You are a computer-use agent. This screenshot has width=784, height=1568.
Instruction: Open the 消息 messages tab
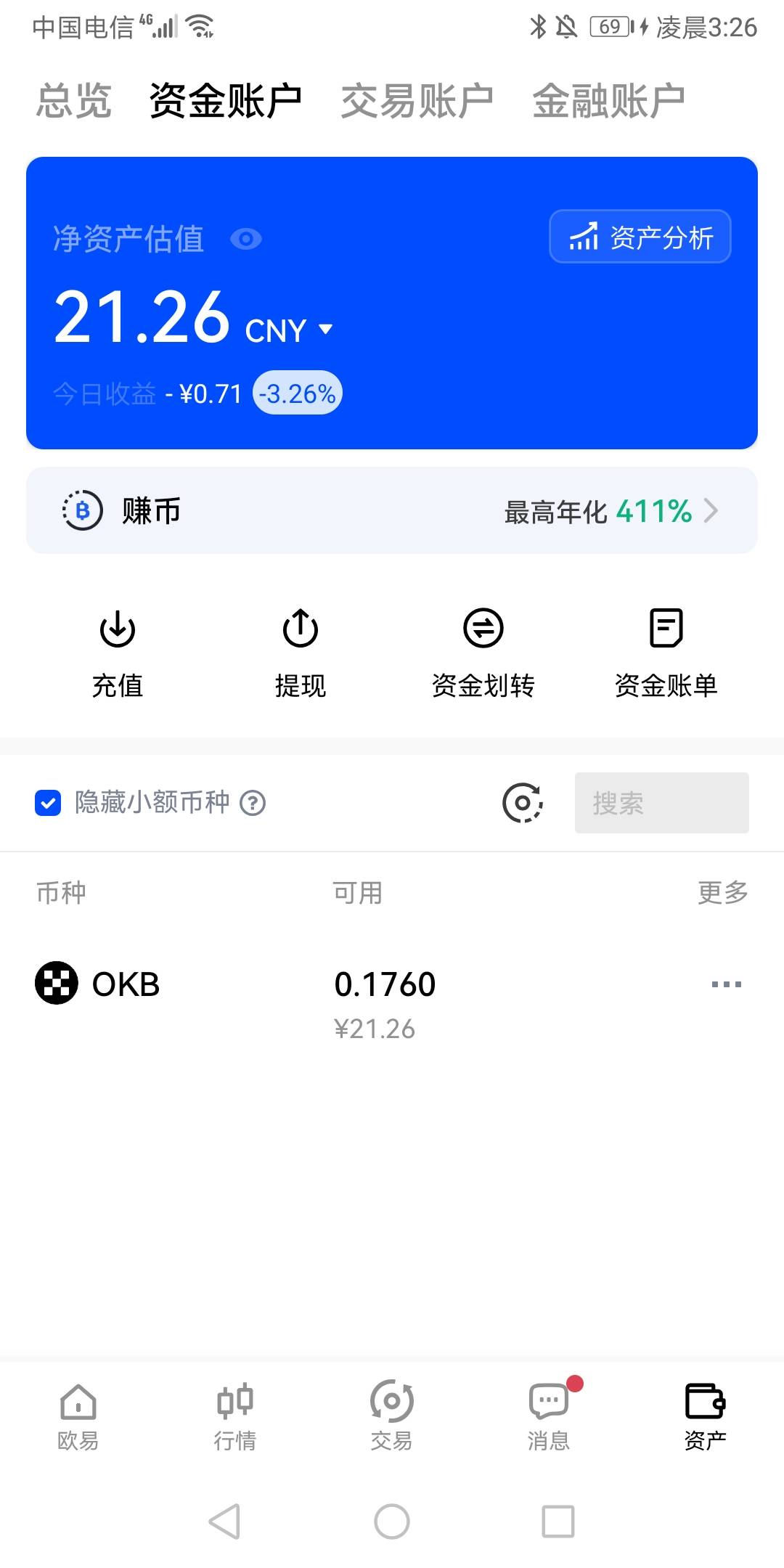pos(549,1416)
